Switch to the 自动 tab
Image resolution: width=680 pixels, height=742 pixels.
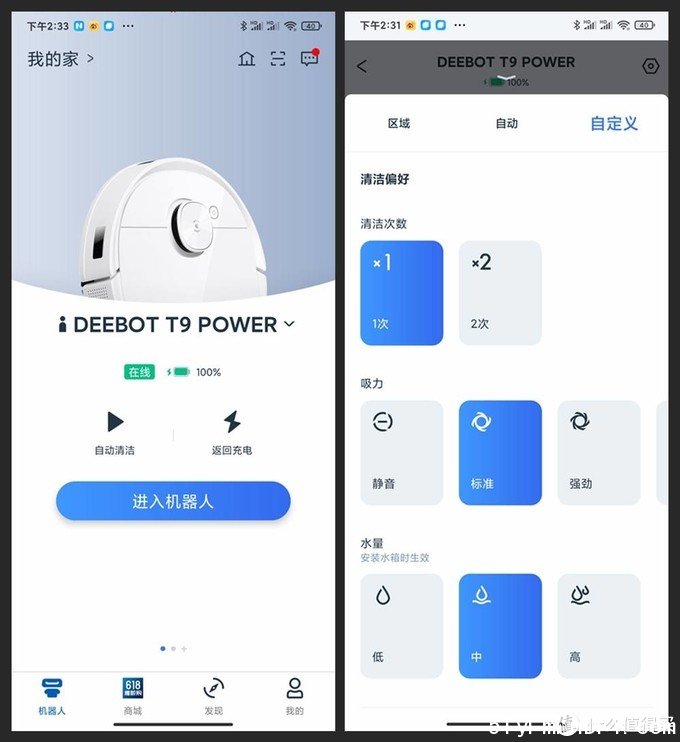507,123
